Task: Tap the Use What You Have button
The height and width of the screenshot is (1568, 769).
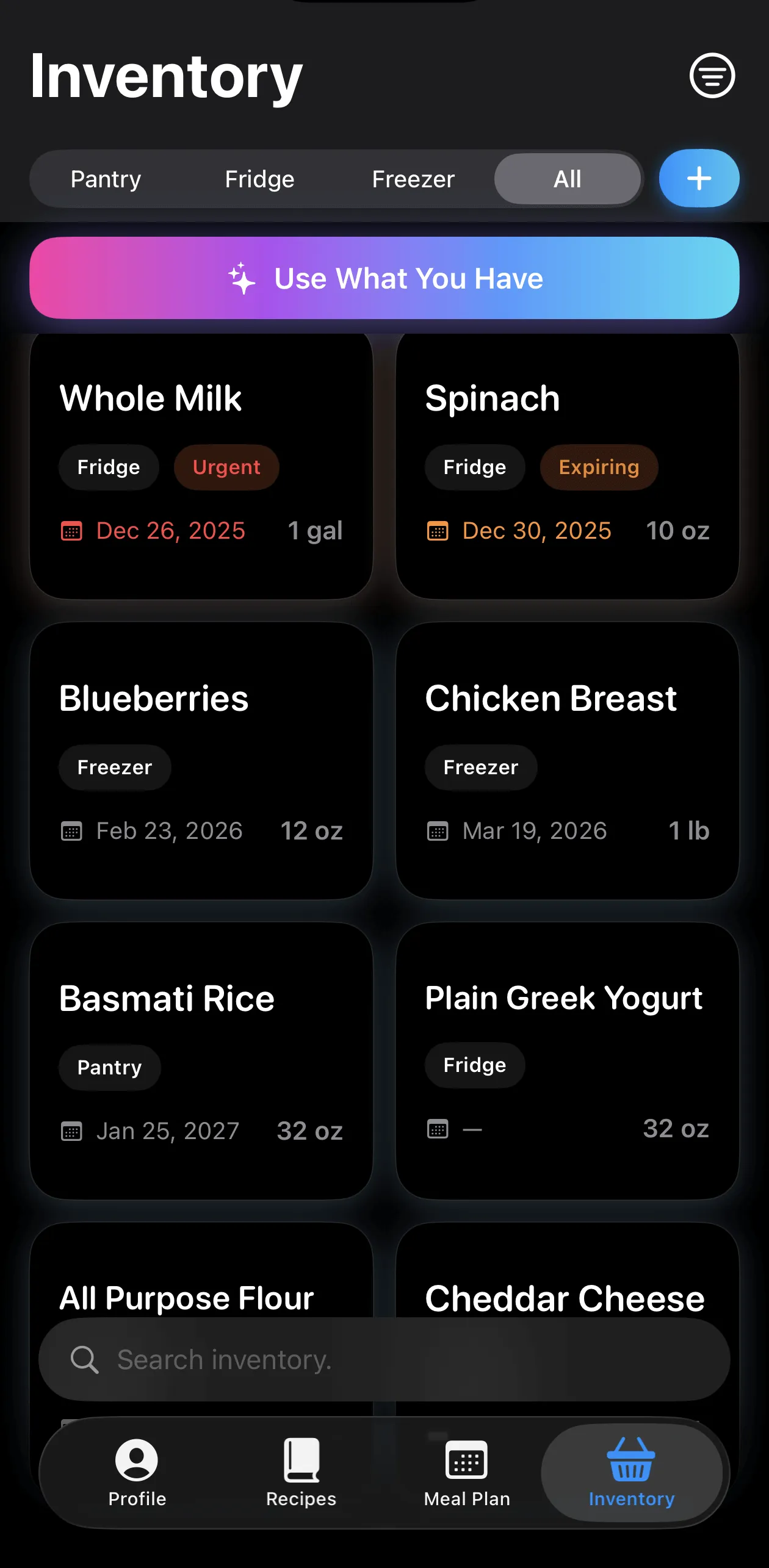Action: click(385, 278)
